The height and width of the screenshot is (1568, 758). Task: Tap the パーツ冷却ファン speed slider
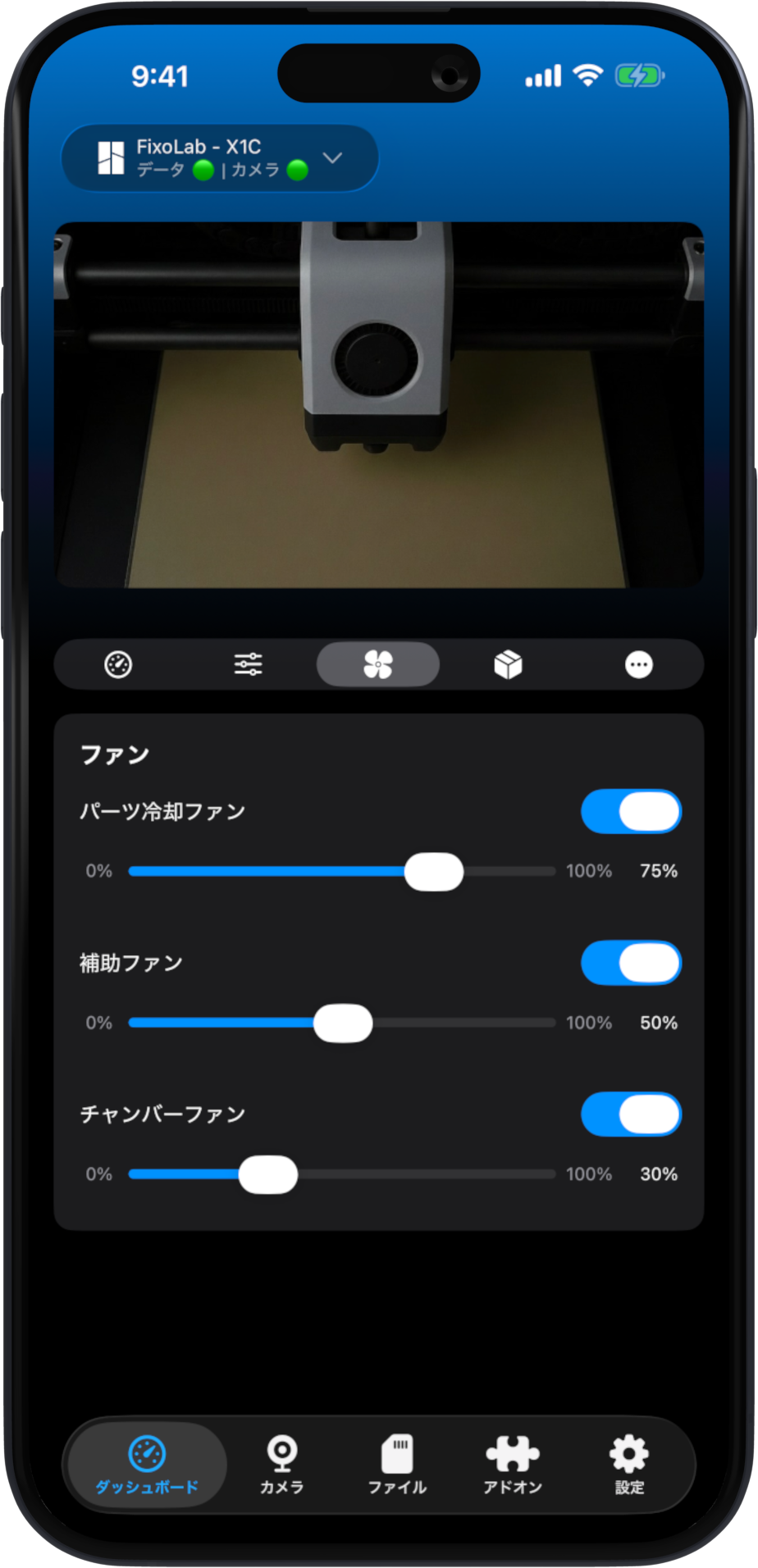tap(342, 871)
